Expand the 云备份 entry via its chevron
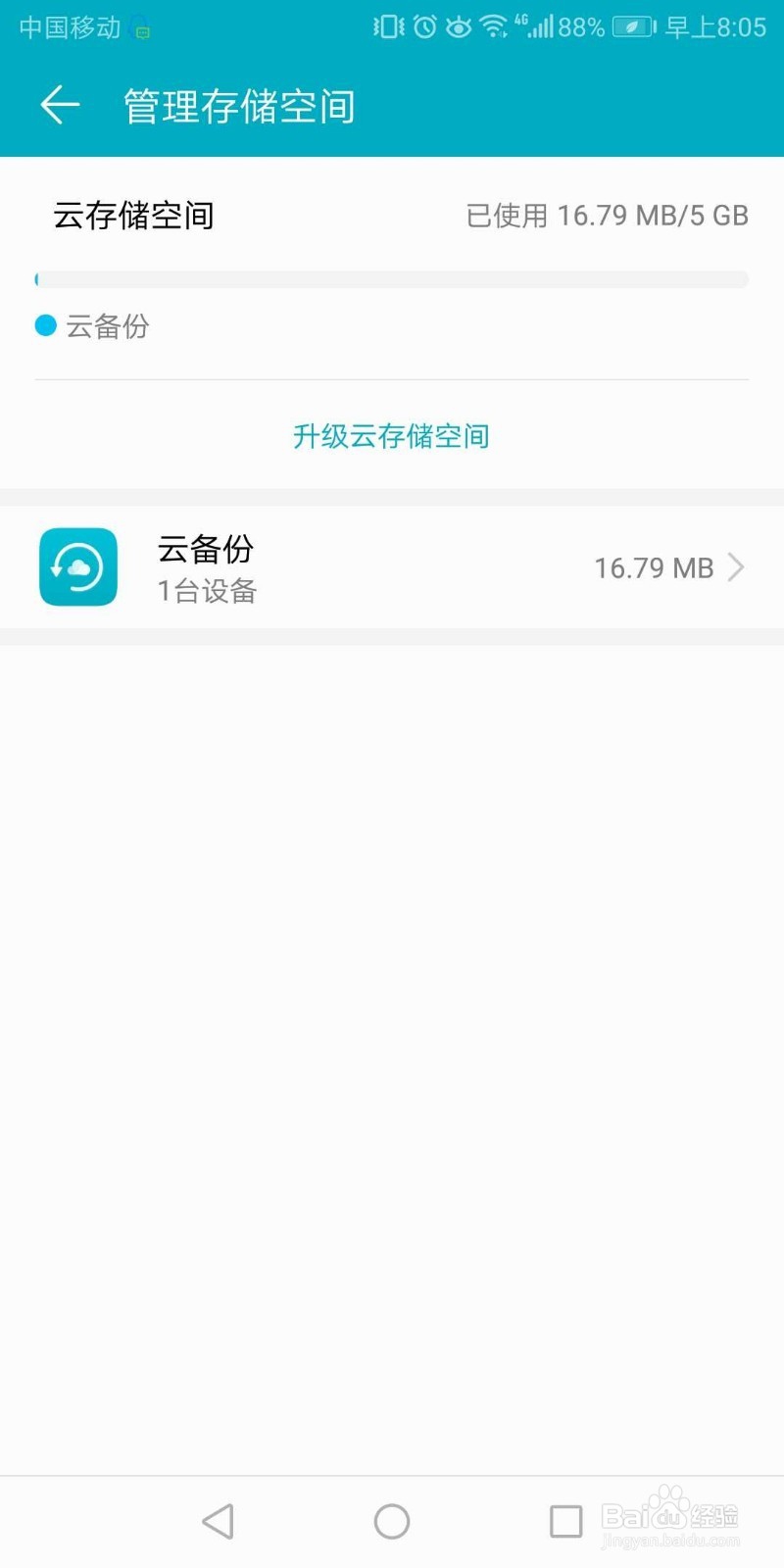The width and height of the screenshot is (784, 1568). tap(735, 566)
